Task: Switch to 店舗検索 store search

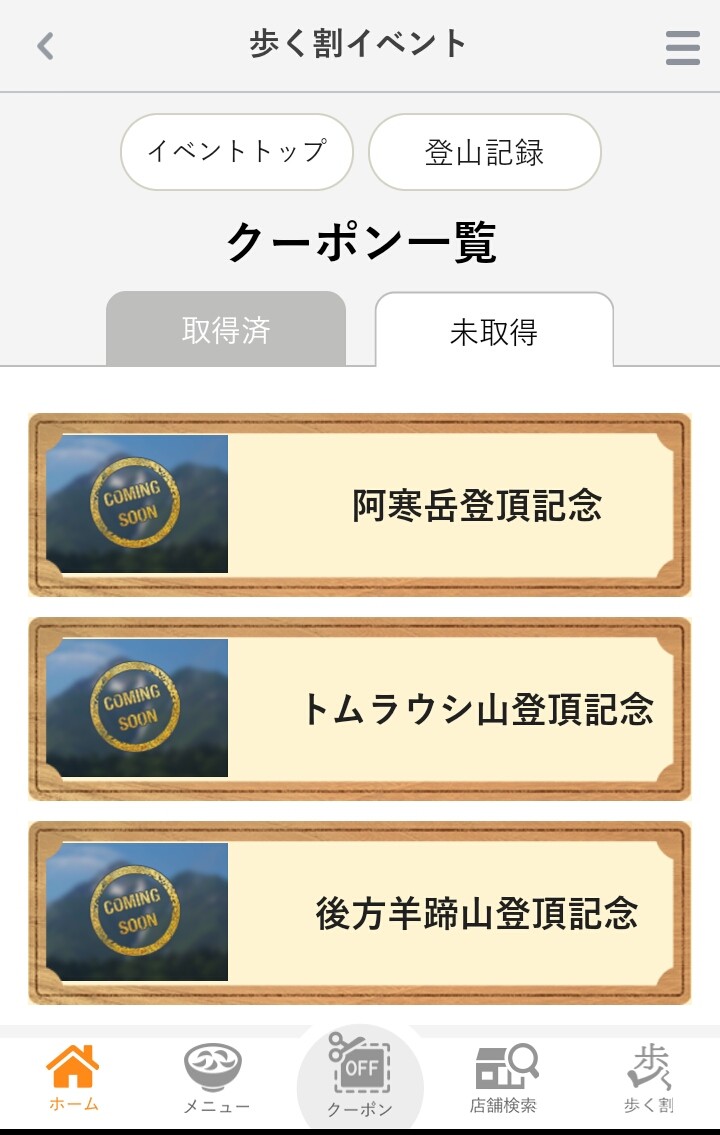Action: 504,1079
